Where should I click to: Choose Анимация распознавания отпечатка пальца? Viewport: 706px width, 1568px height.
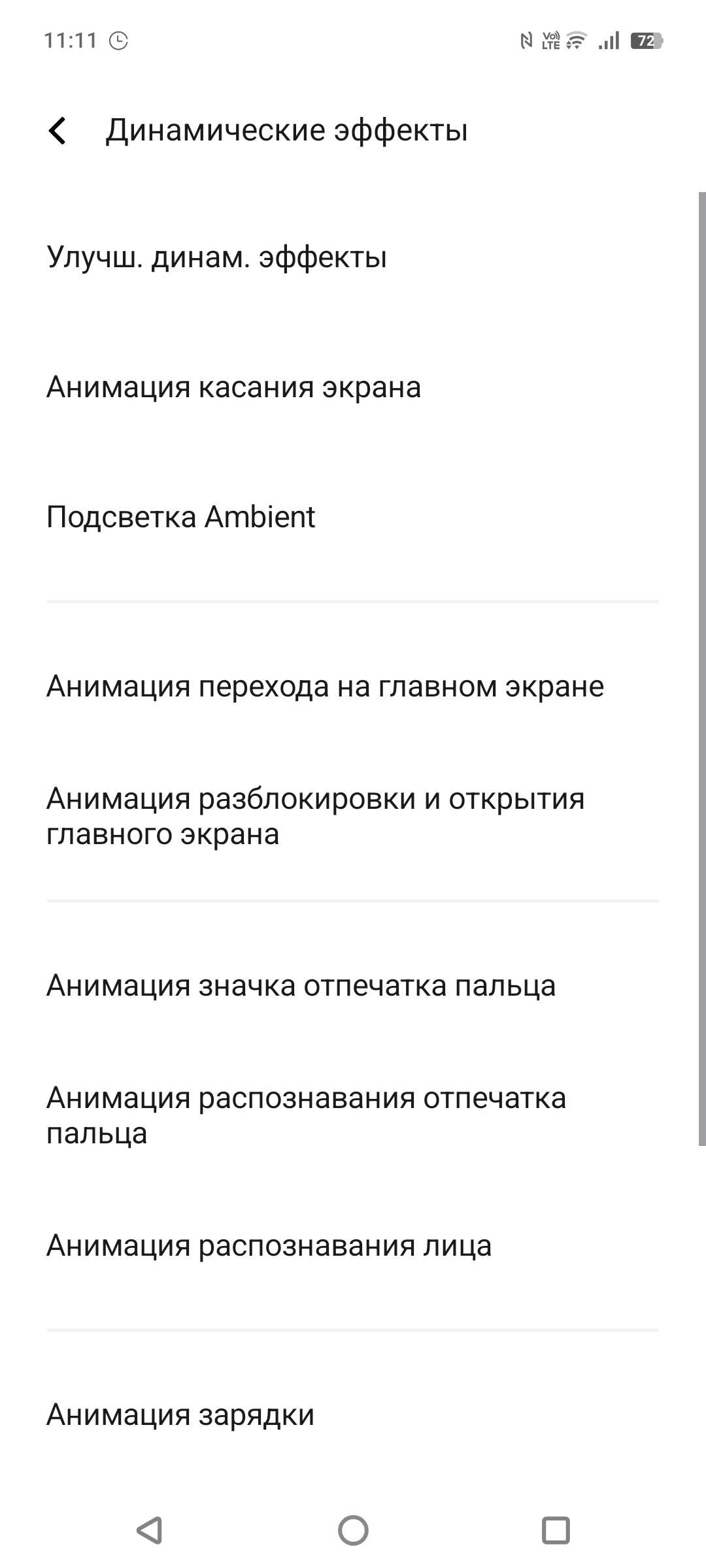[x=353, y=1115]
